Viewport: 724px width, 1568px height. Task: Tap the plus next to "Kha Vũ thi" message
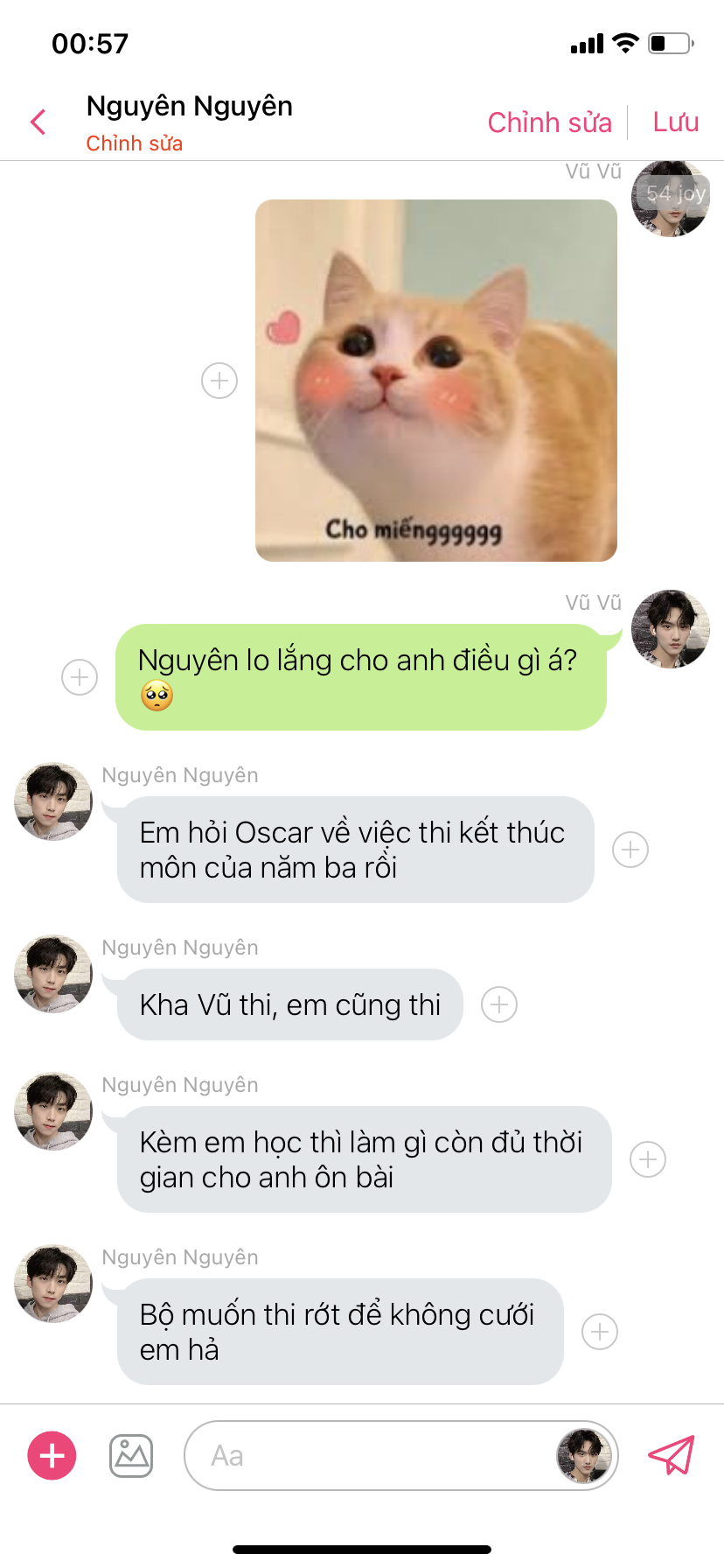(x=499, y=1004)
